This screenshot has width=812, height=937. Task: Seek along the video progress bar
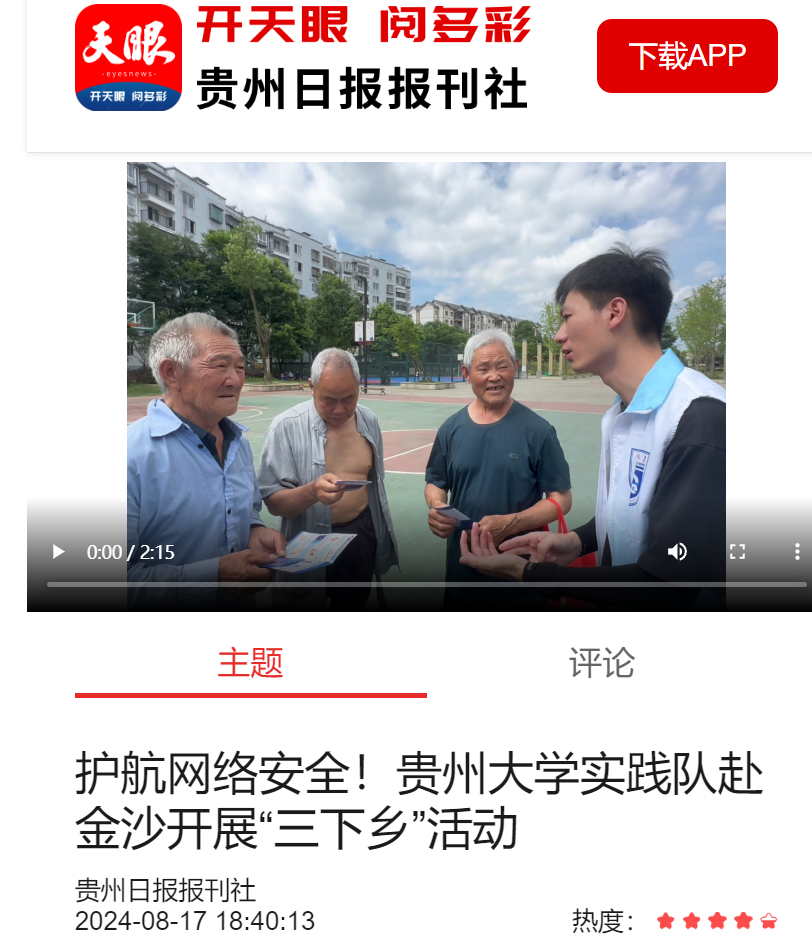coord(425,584)
